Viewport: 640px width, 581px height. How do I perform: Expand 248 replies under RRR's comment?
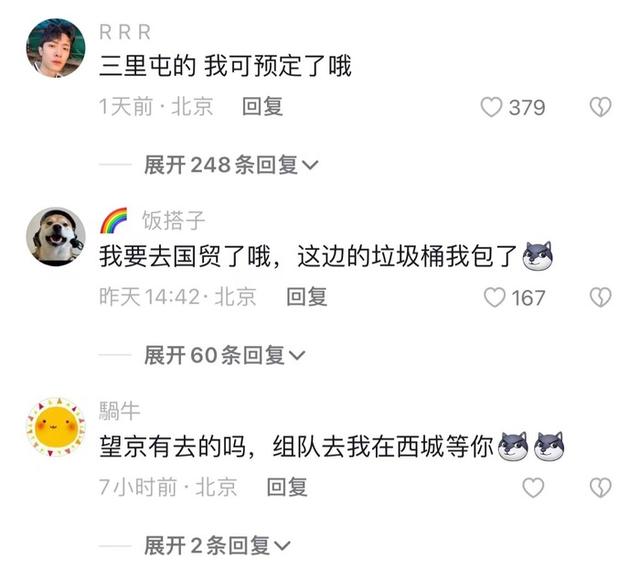pyautogui.click(x=231, y=165)
